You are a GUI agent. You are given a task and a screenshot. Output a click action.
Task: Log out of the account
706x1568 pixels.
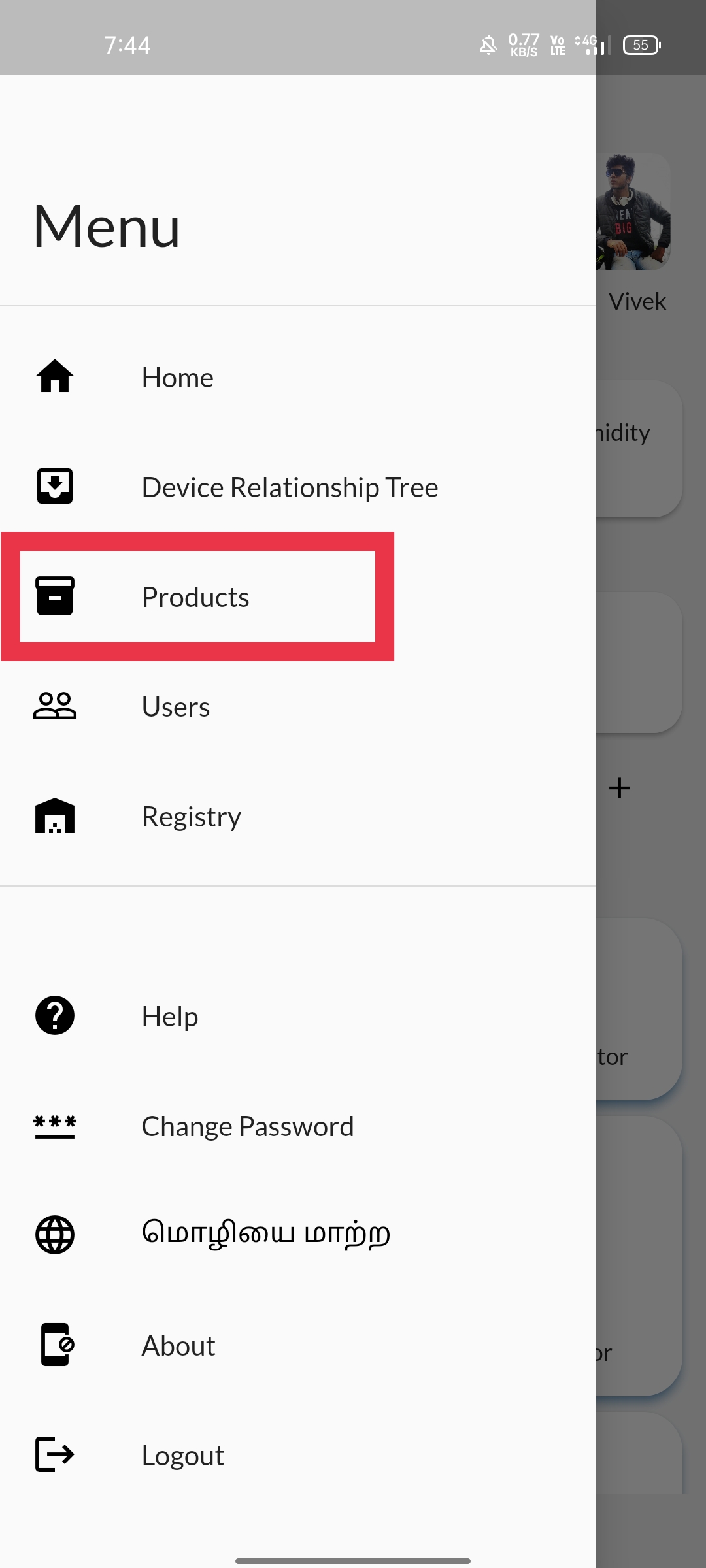(182, 1456)
